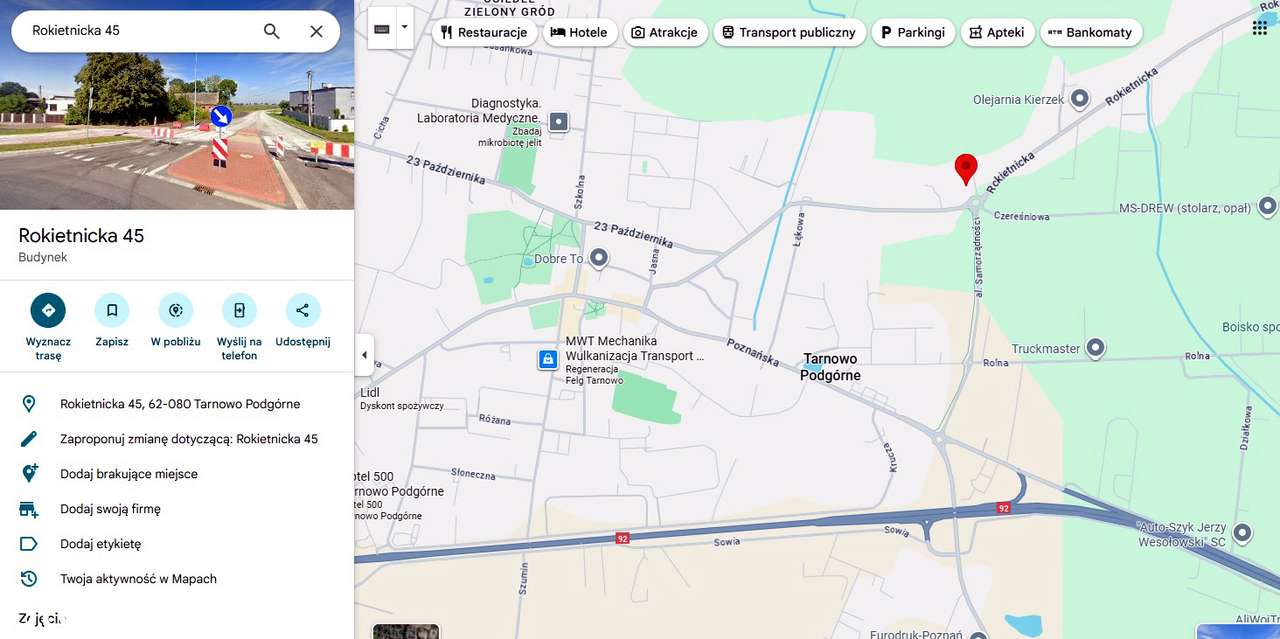The image size is (1280, 639).
Task: Search nearby with W pobliżu
Action: click(x=176, y=311)
